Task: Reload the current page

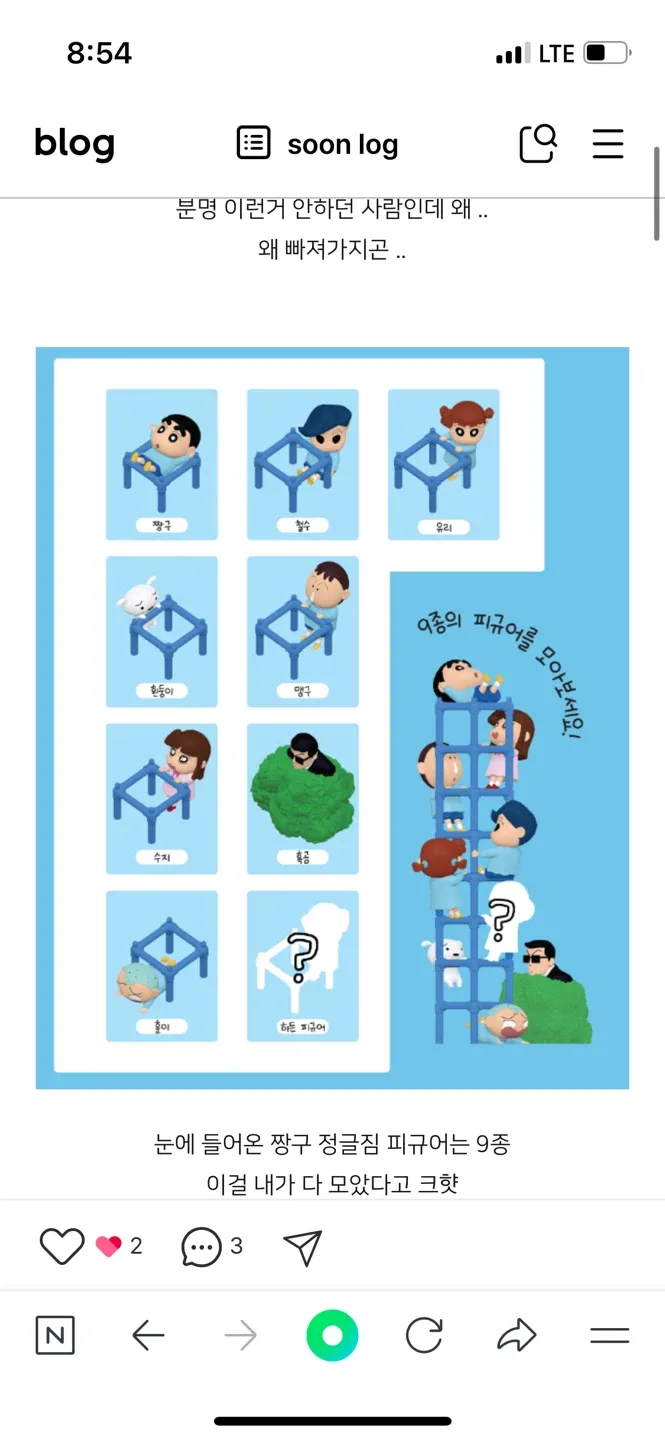Action: point(424,1335)
